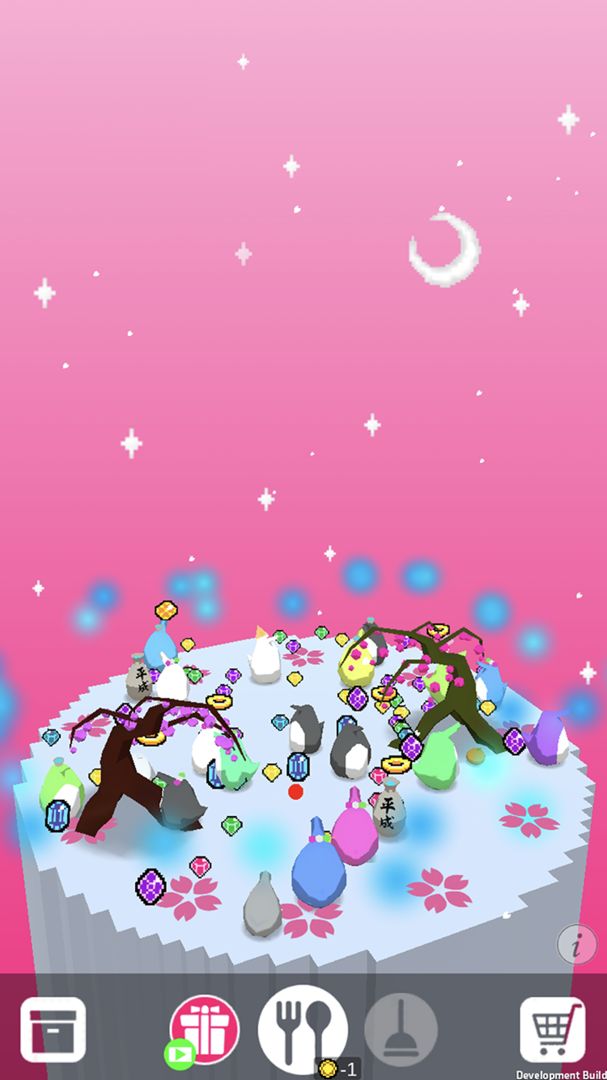Viewport: 607px width, 1080px height.
Task: Claim the video reward gift
Action: click(203, 1029)
